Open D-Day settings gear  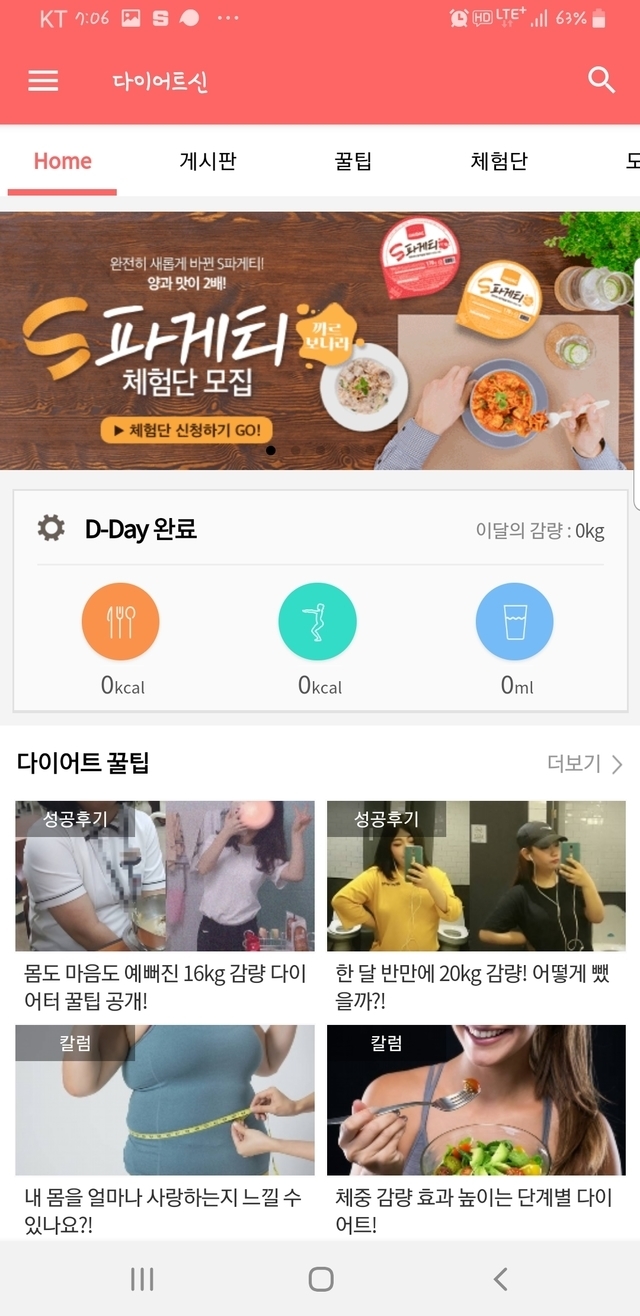pos(51,528)
